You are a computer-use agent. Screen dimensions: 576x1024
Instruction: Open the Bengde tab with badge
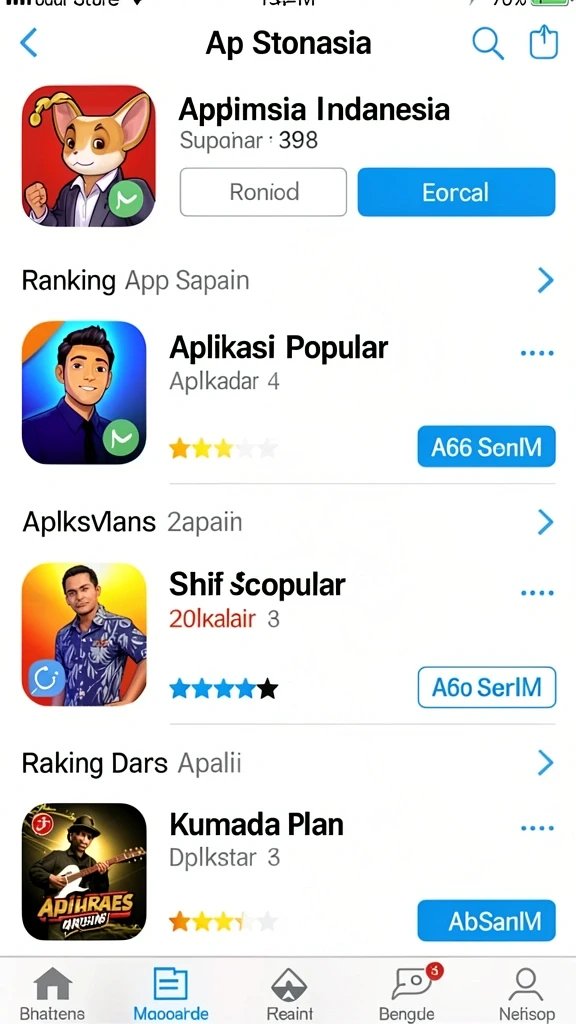coord(408,993)
